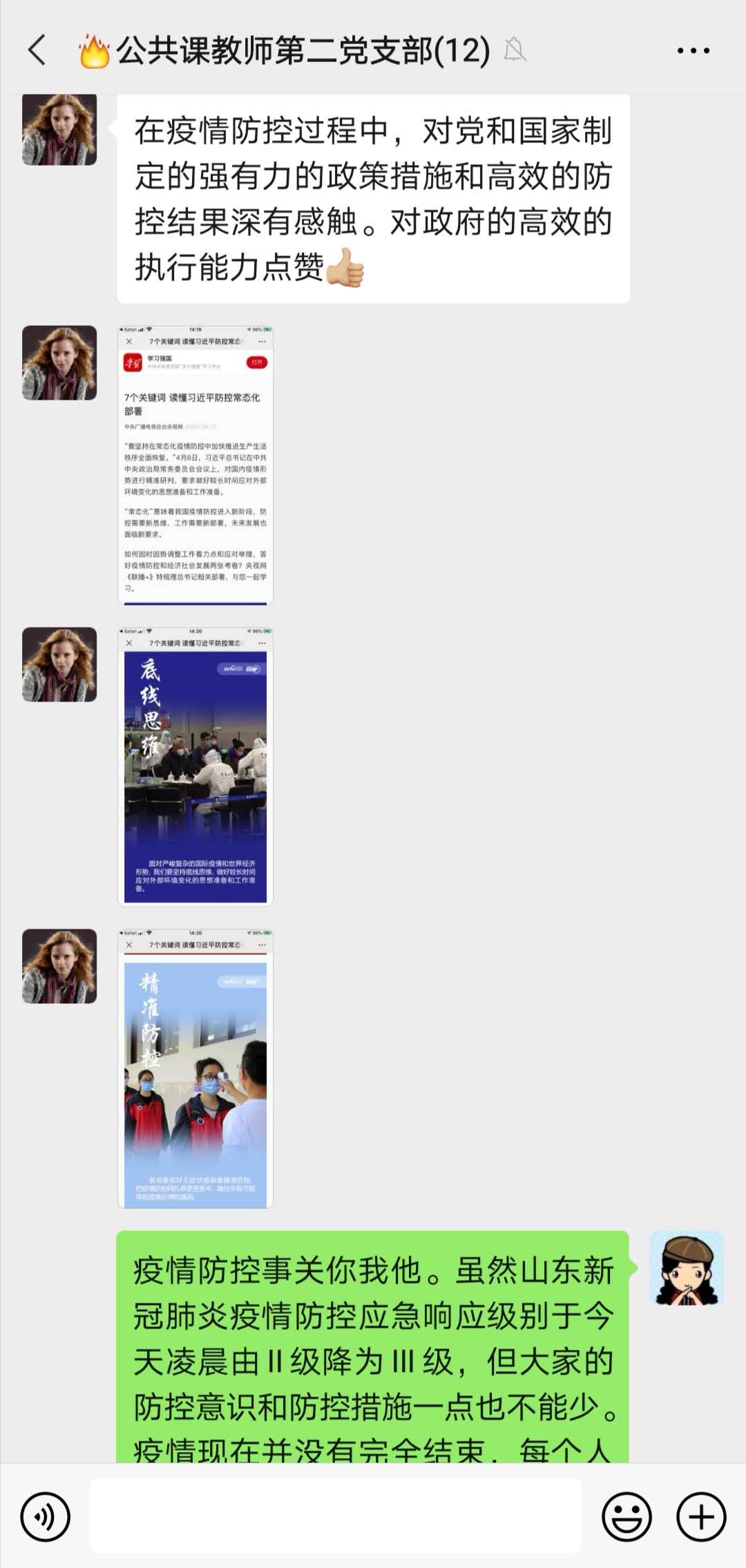View the 底线思维 shared image
The height and width of the screenshot is (1568, 746).
(x=195, y=766)
